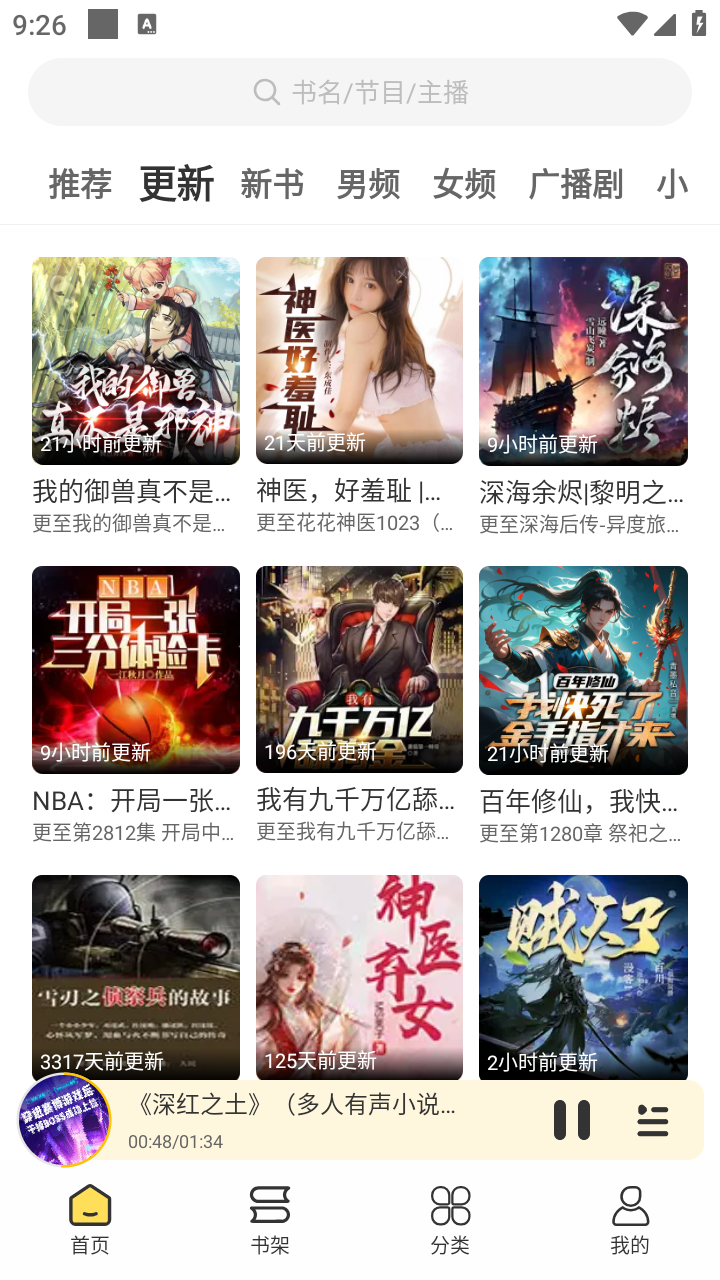Pause the currently playing audiobook

(x=571, y=1120)
